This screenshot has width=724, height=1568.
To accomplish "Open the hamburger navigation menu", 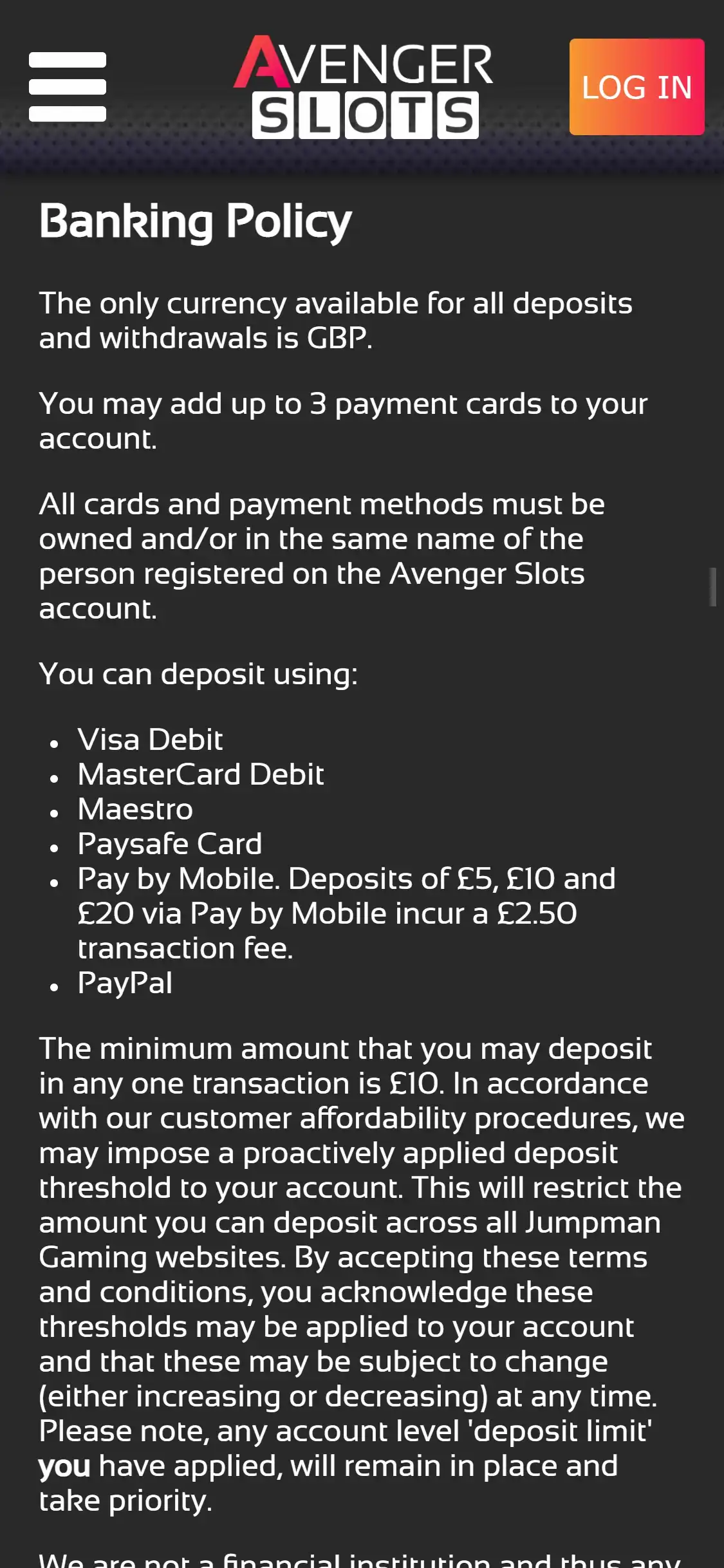I will 68,87.
